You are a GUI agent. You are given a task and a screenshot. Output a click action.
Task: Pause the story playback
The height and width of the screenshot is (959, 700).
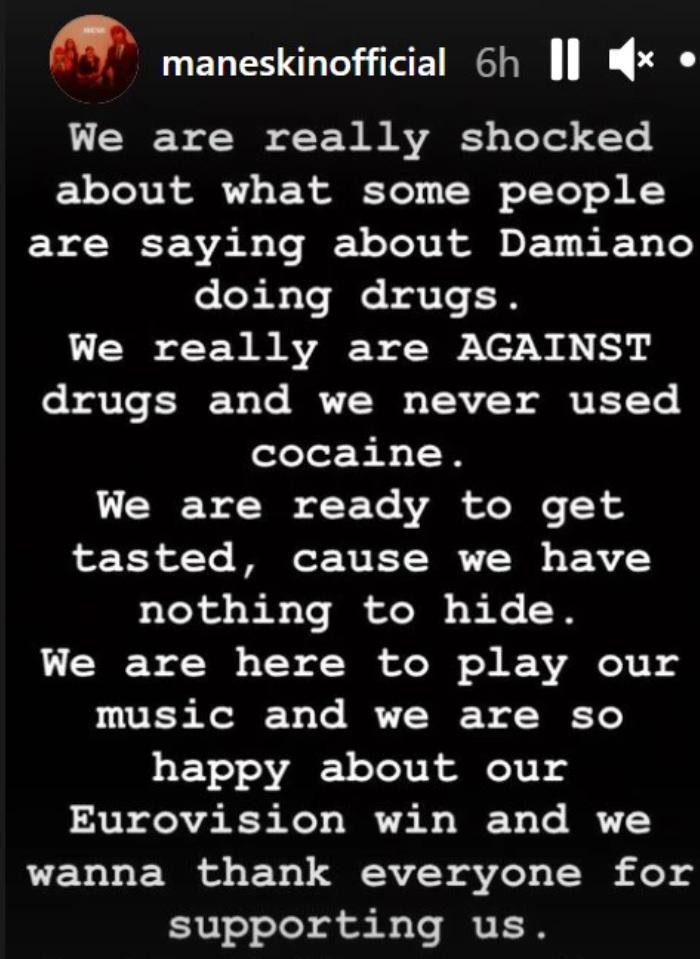[565, 62]
